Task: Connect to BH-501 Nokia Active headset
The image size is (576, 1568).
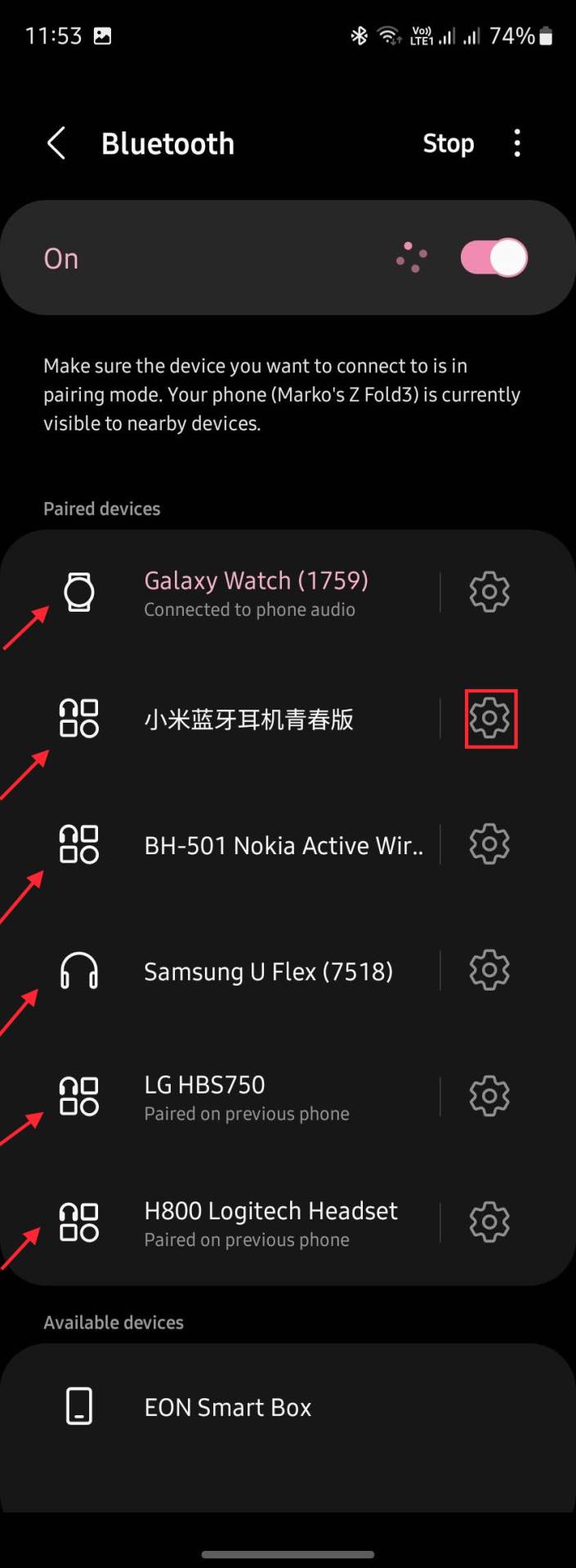Action: pyautogui.click(x=283, y=845)
